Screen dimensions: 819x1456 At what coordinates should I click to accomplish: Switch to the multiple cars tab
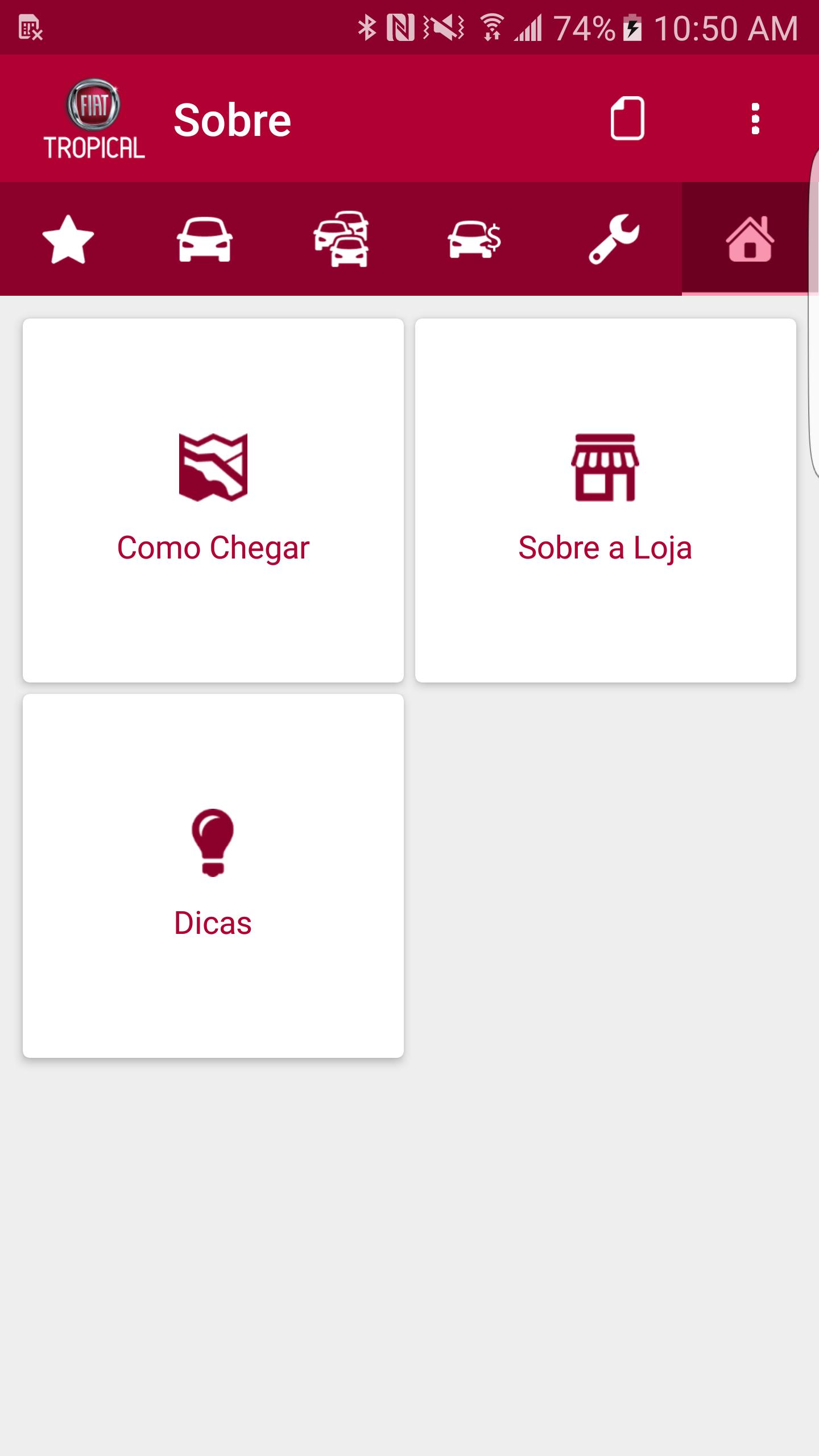pyautogui.click(x=341, y=239)
